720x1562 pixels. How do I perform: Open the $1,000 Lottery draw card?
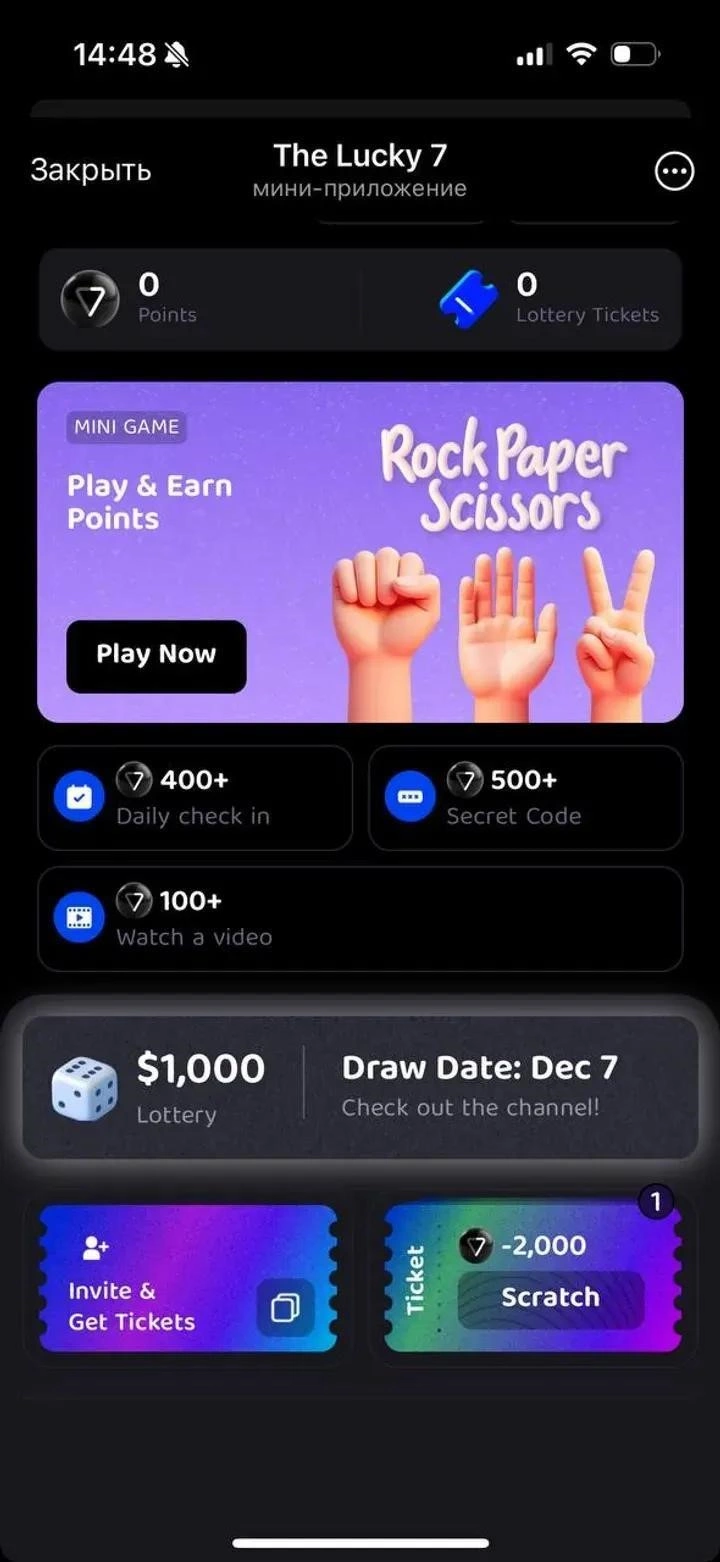tap(360, 1087)
